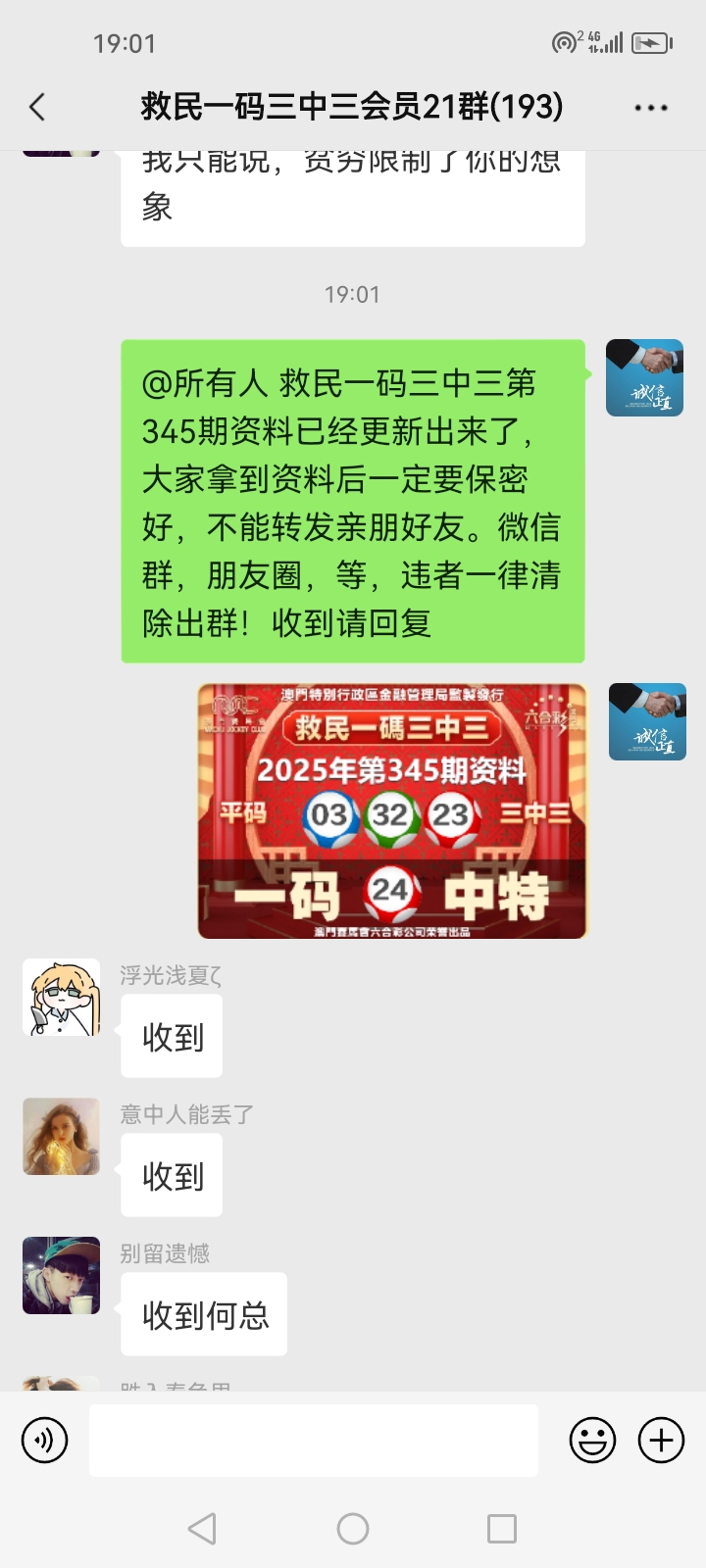706x1568 pixels.
Task: Open sender avatar beside @所有人 message
Action: [644, 378]
